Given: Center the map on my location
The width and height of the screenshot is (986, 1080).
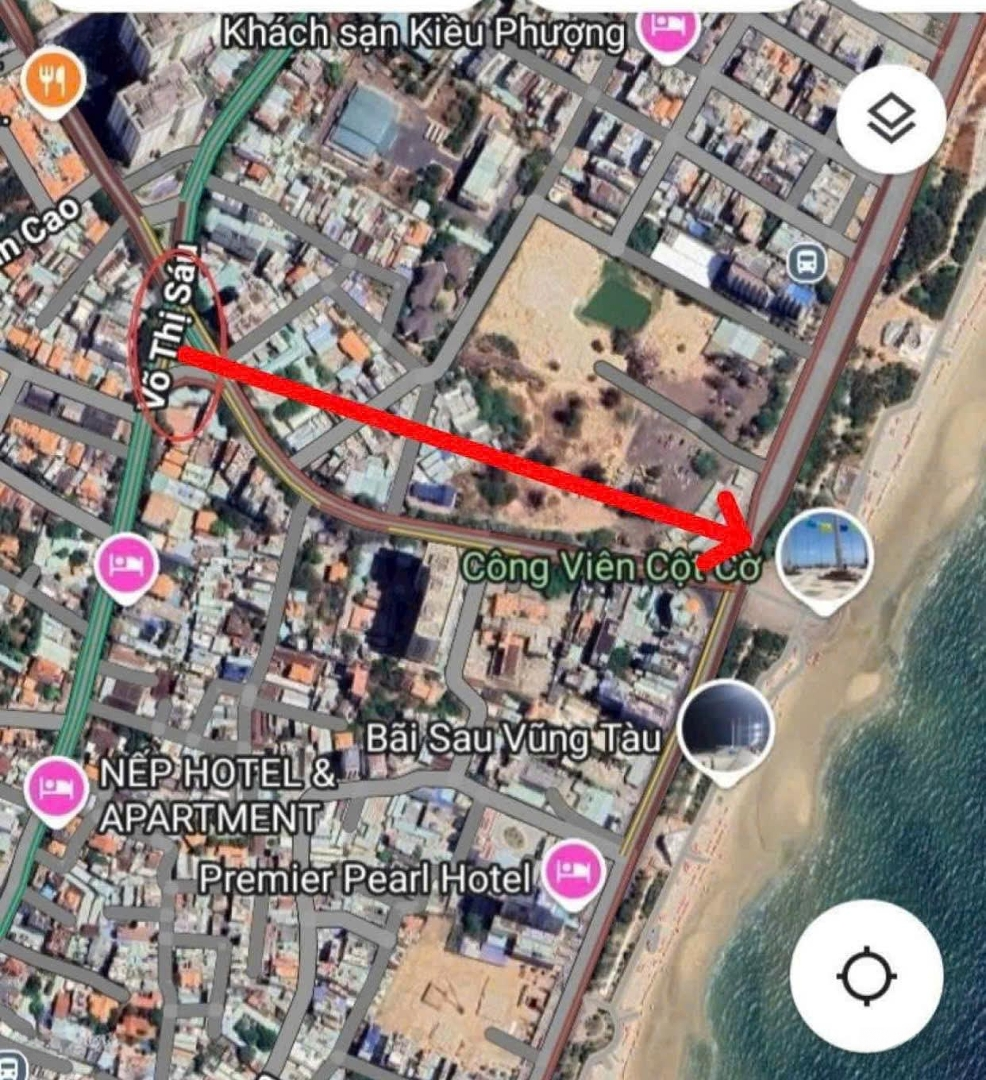Looking at the screenshot, I should click(866, 975).
